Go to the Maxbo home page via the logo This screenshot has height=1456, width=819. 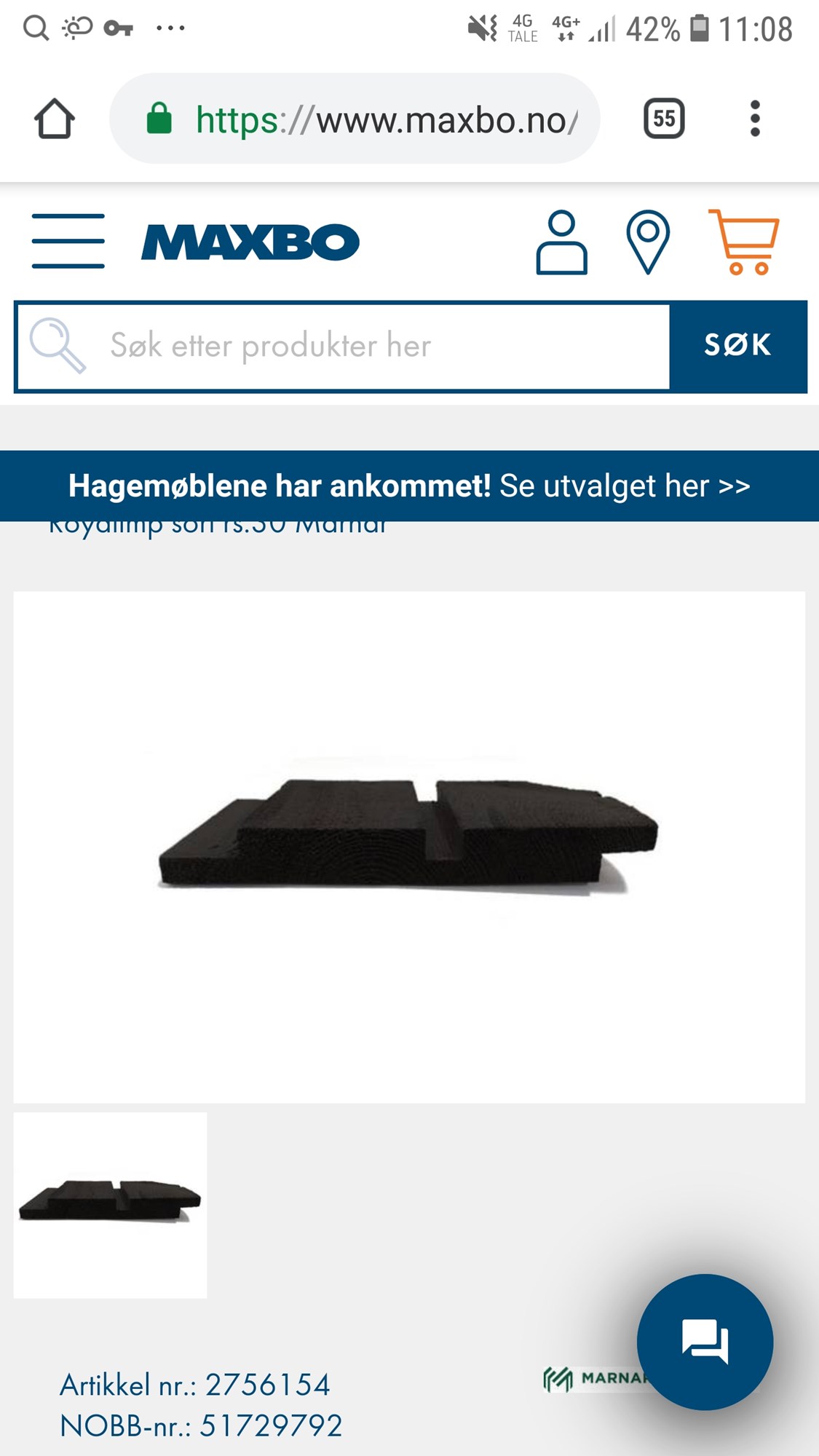[x=250, y=242]
